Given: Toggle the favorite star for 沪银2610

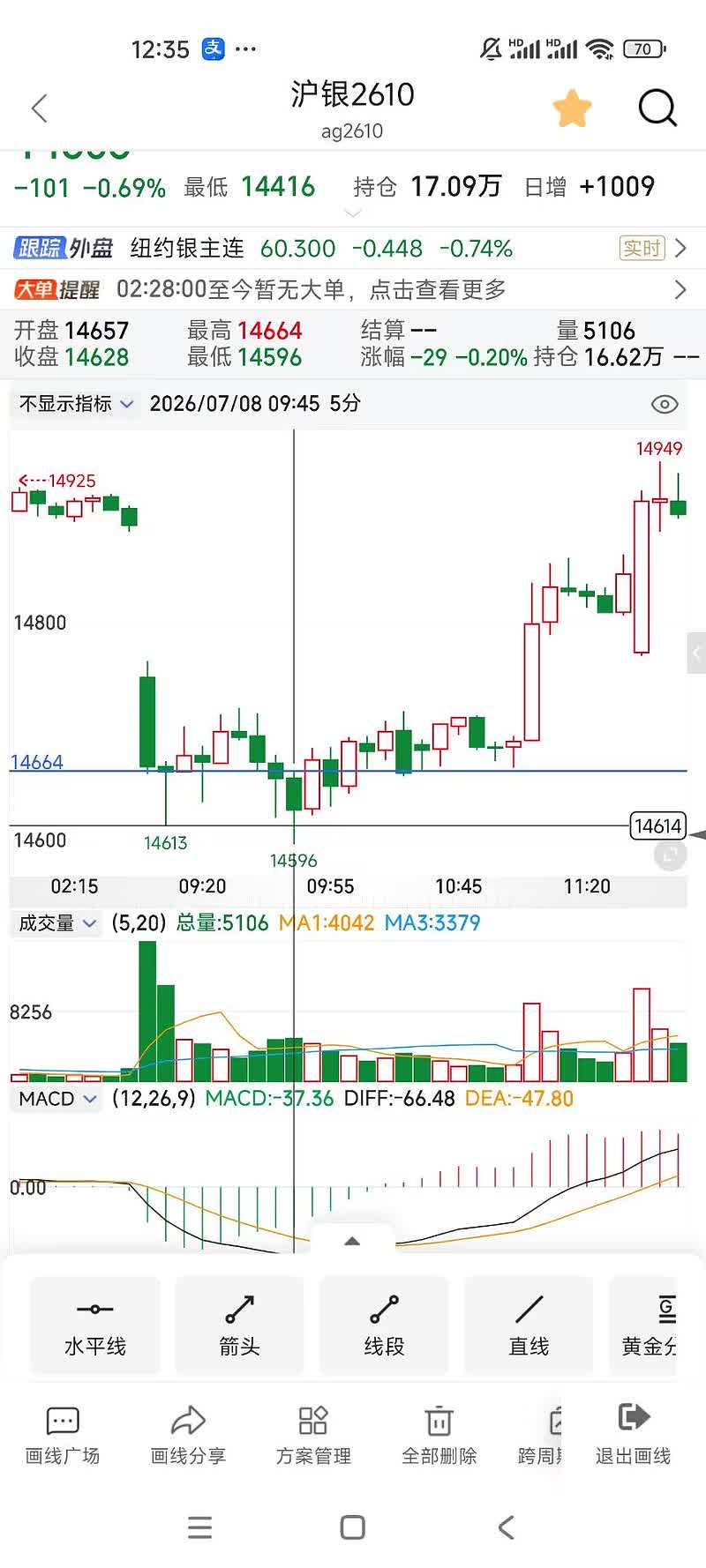Looking at the screenshot, I should tap(572, 108).
